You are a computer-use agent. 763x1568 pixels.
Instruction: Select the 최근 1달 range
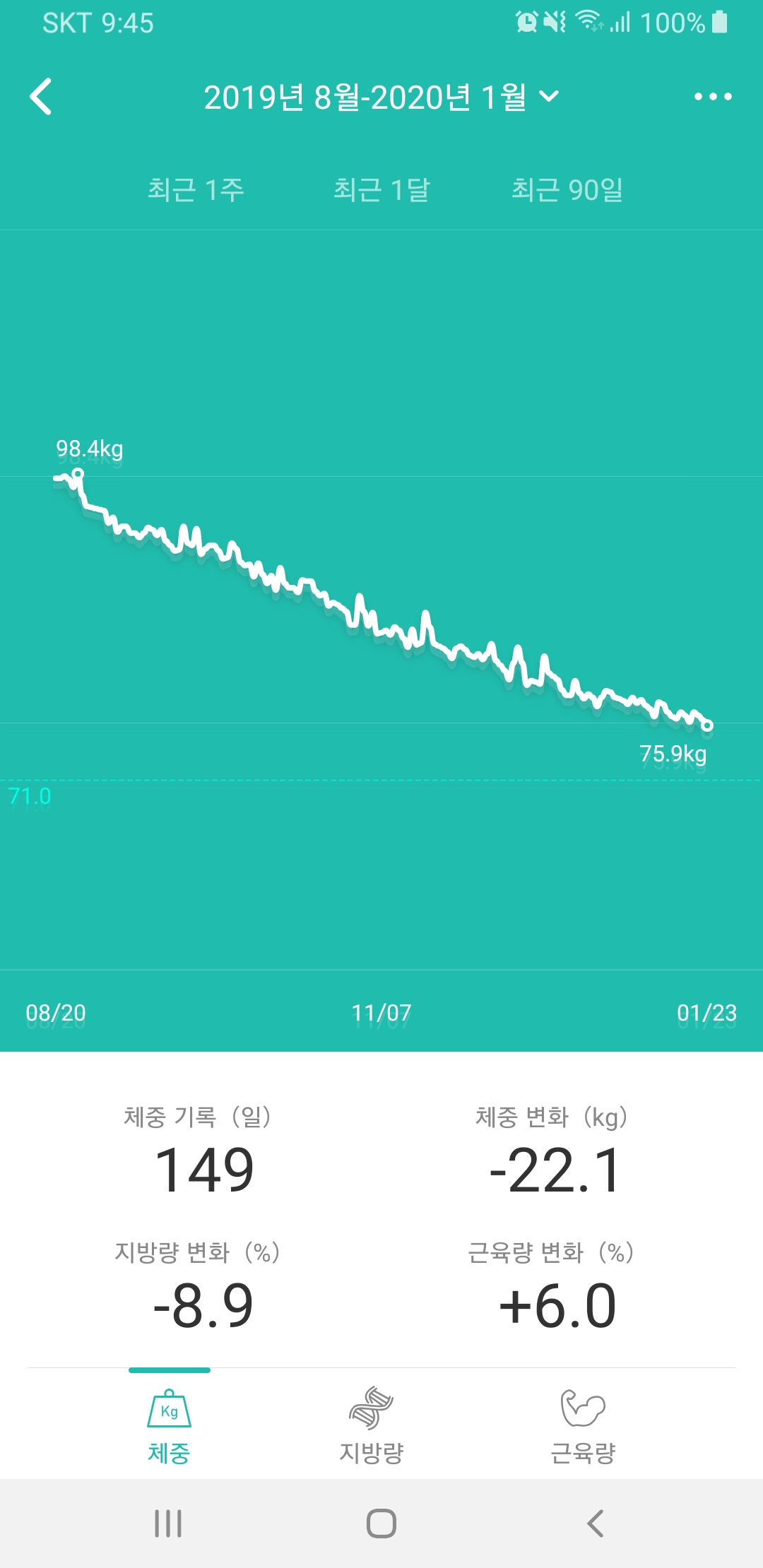pyautogui.click(x=381, y=189)
